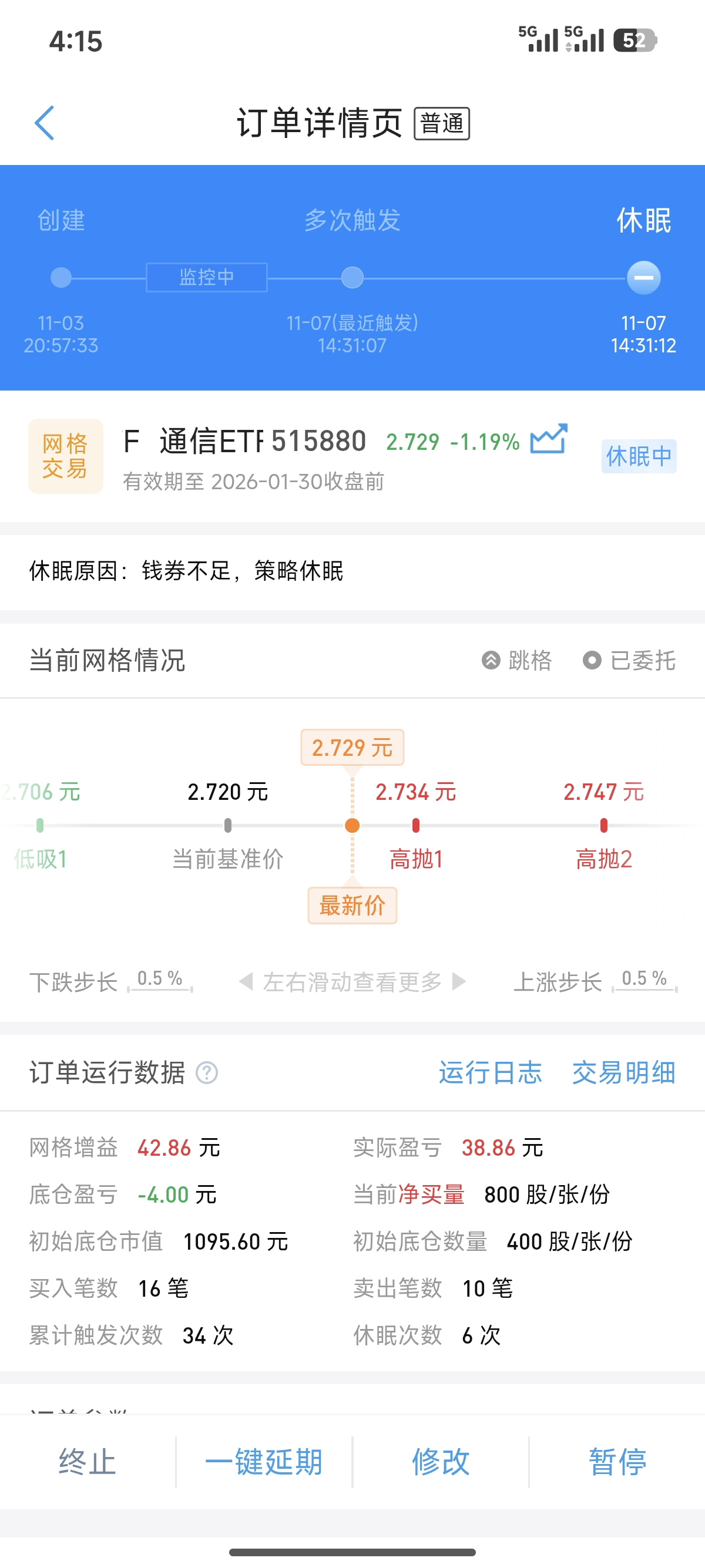Open 交易明细 transaction details

click(623, 1072)
